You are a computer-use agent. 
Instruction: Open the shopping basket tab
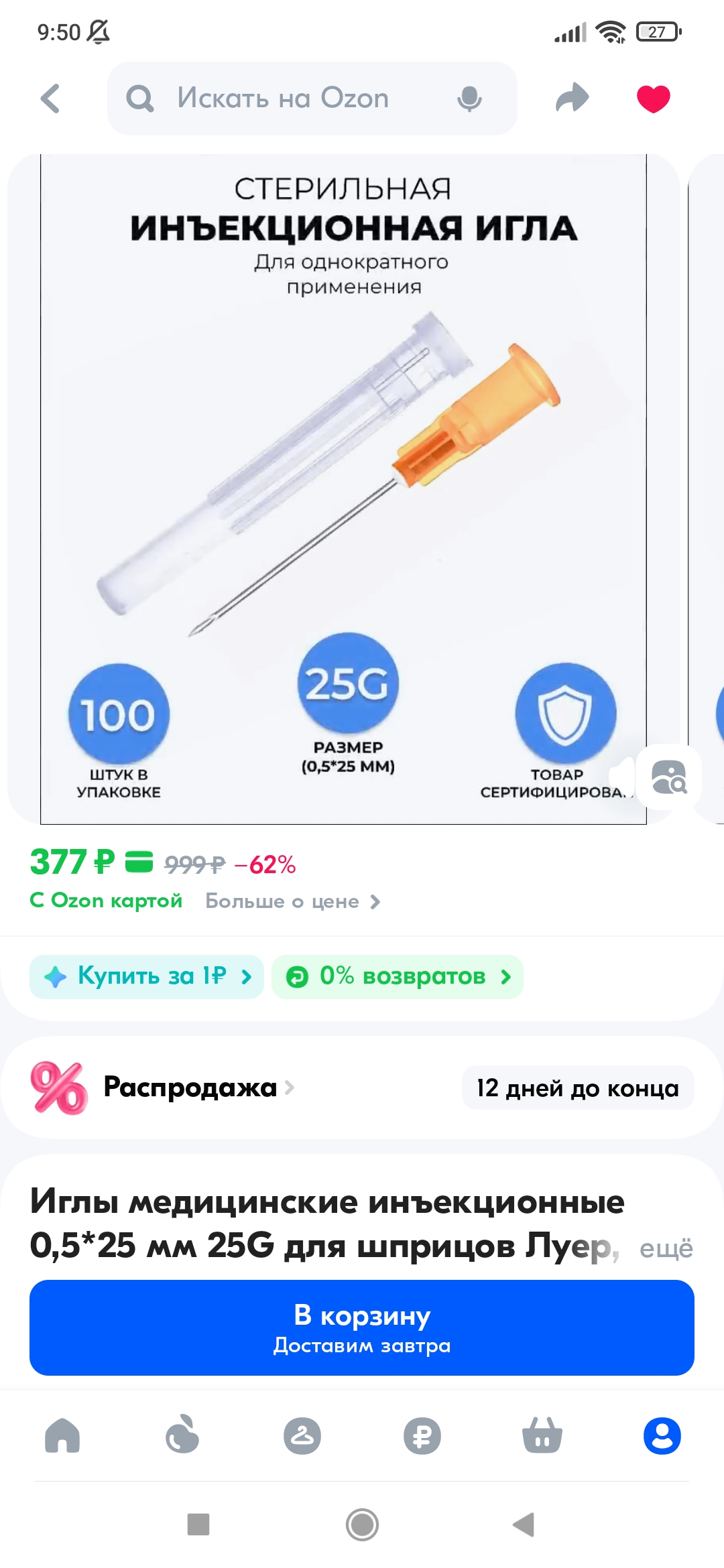(542, 1436)
